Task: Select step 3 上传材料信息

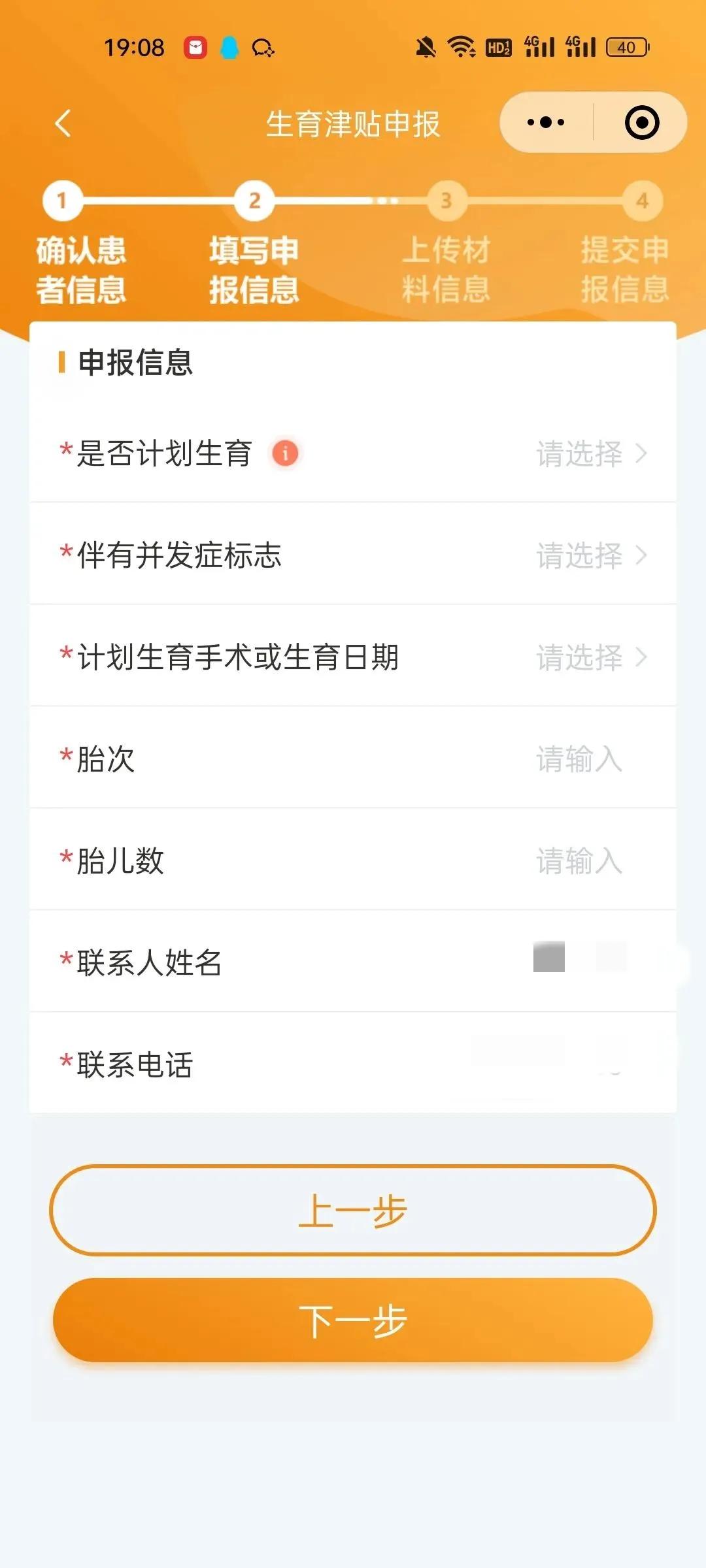Action: pos(447,201)
